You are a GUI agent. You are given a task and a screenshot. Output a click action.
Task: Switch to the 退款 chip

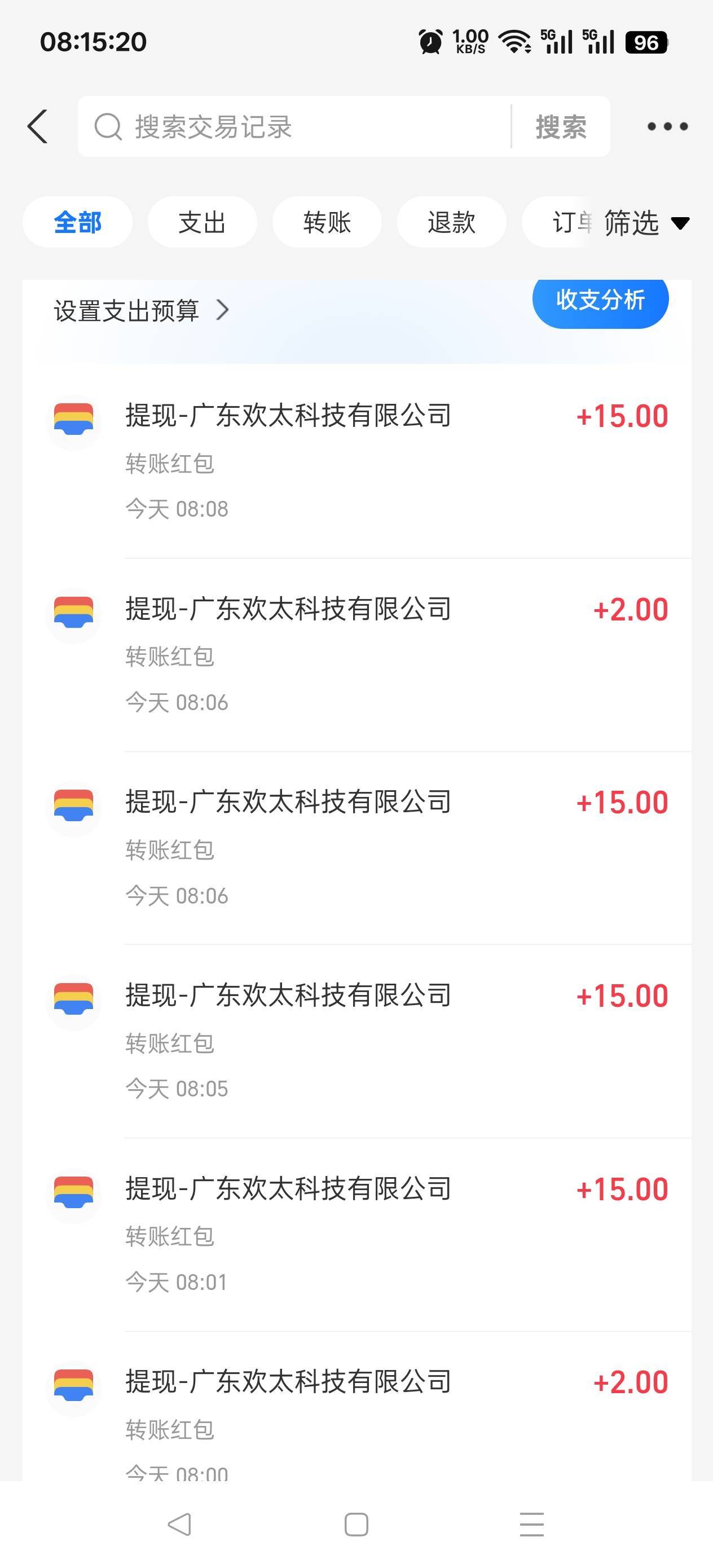click(451, 222)
